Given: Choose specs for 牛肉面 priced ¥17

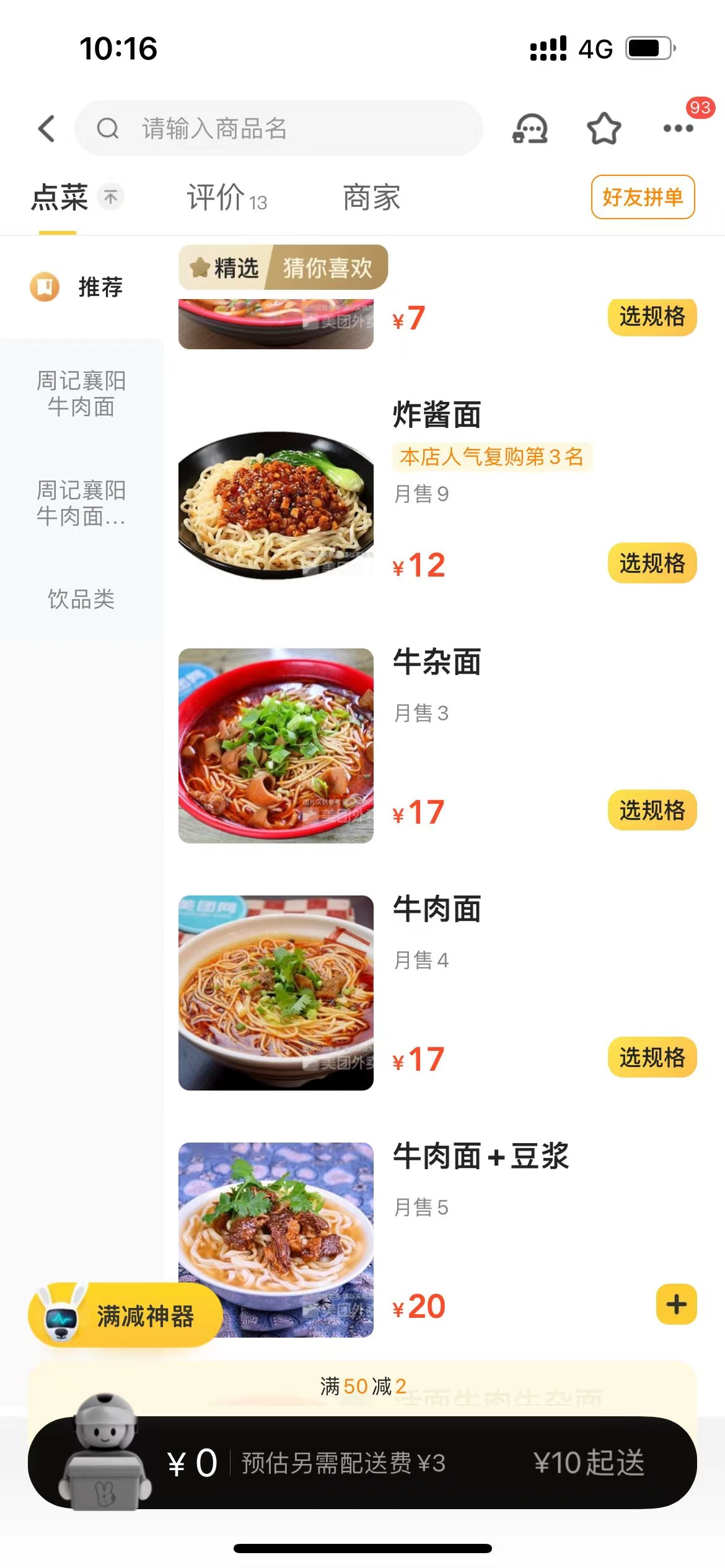Looking at the screenshot, I should point(652,1057).
